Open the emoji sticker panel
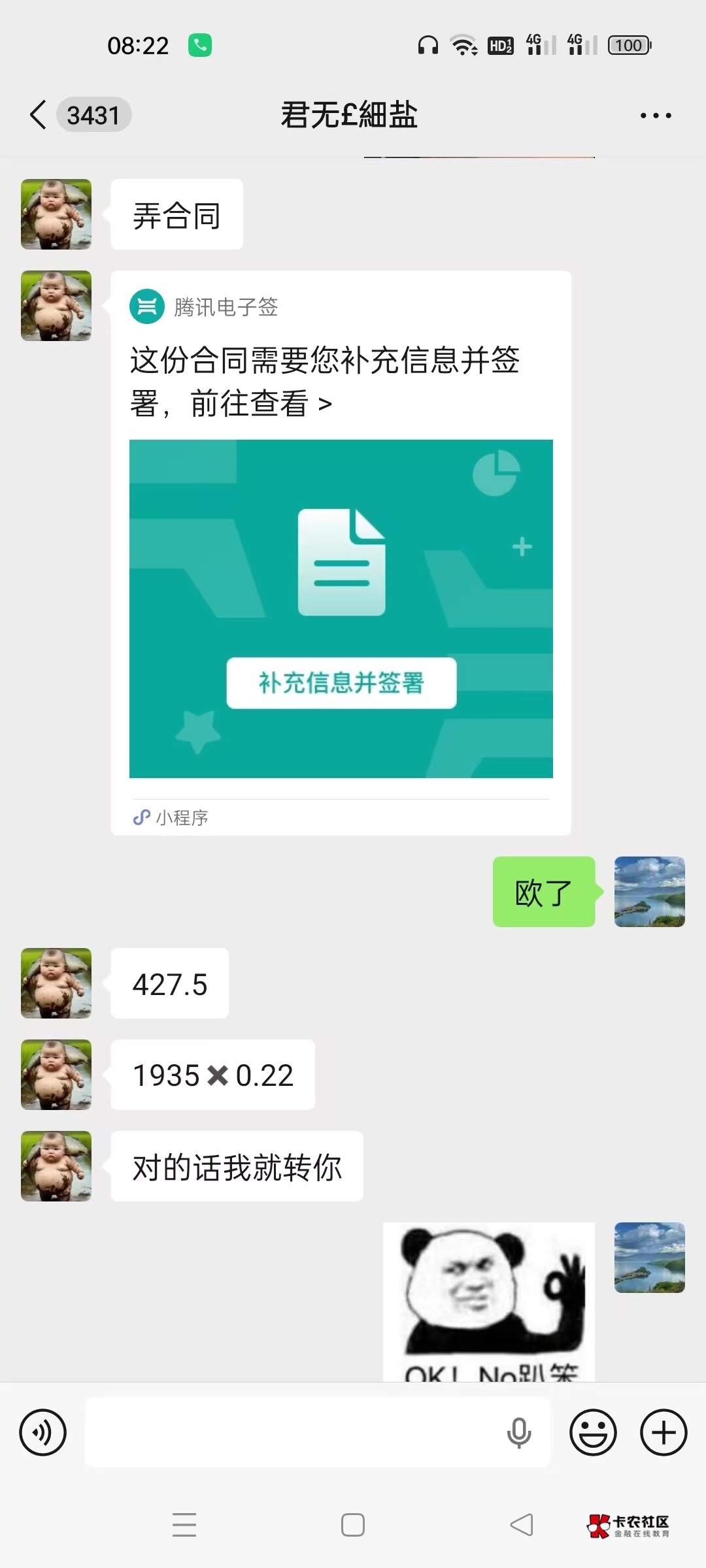Screen dimensions: 706x1568 [x=593, y=1433]
